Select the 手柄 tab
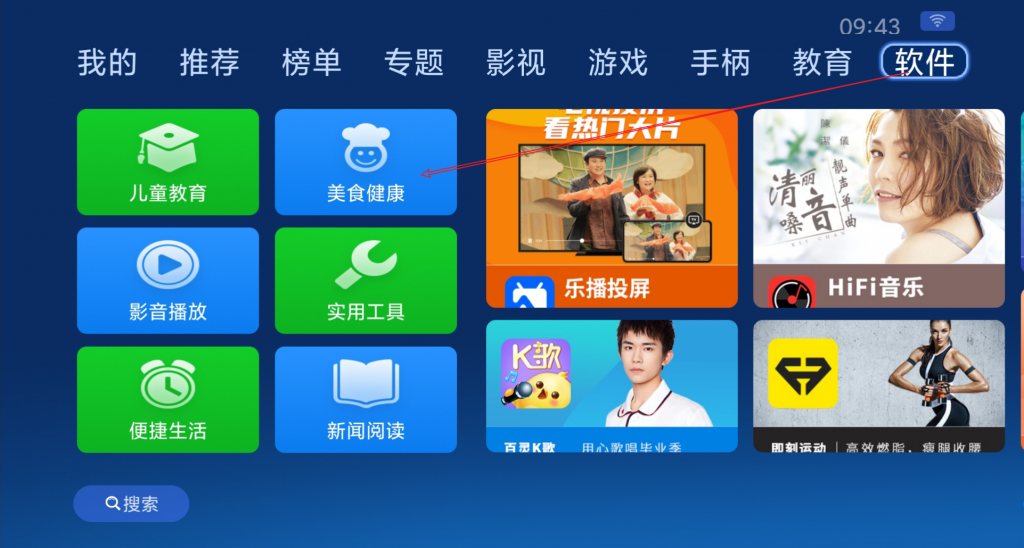 click(x=720, y=62)
